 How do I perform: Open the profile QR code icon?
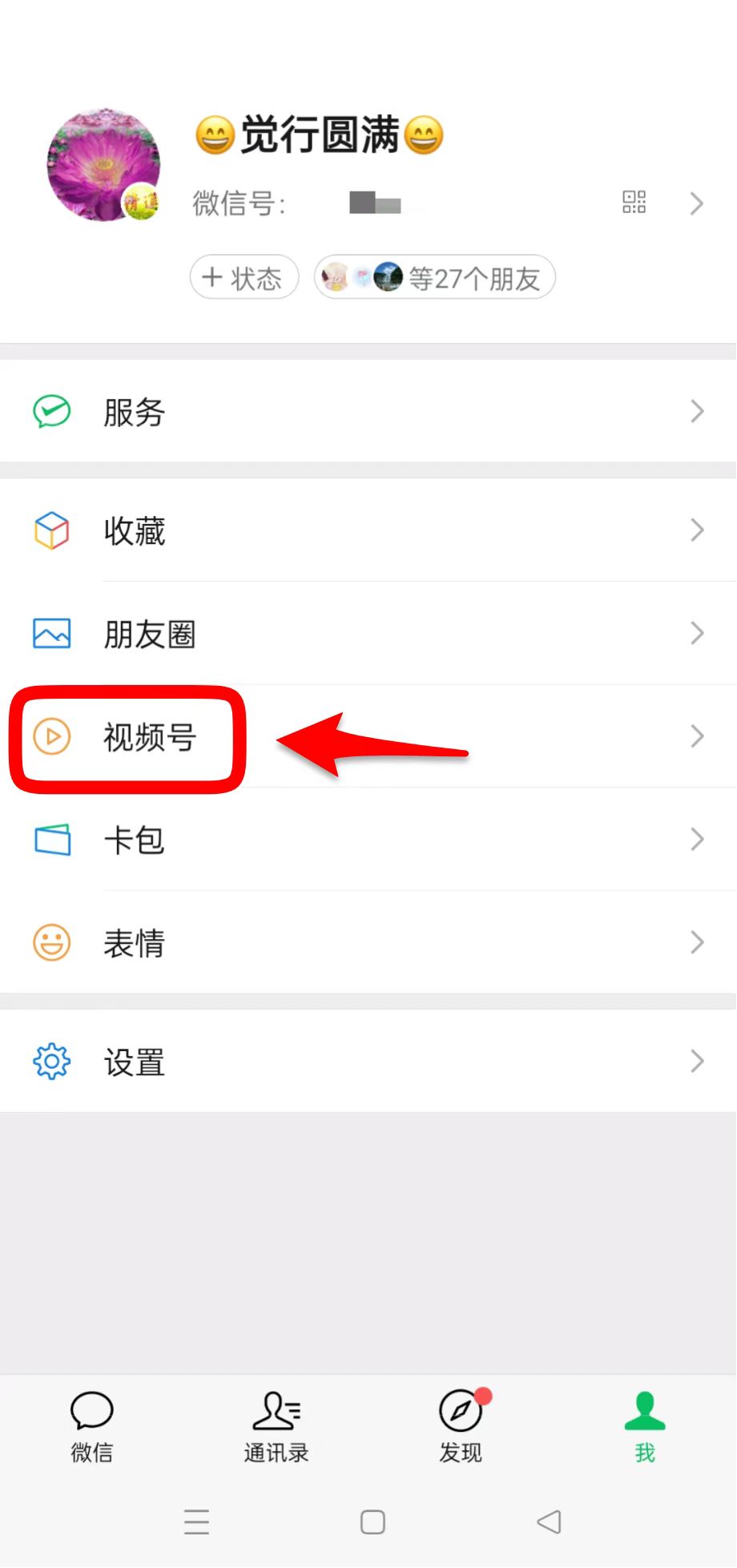click(x=634, y=202)
